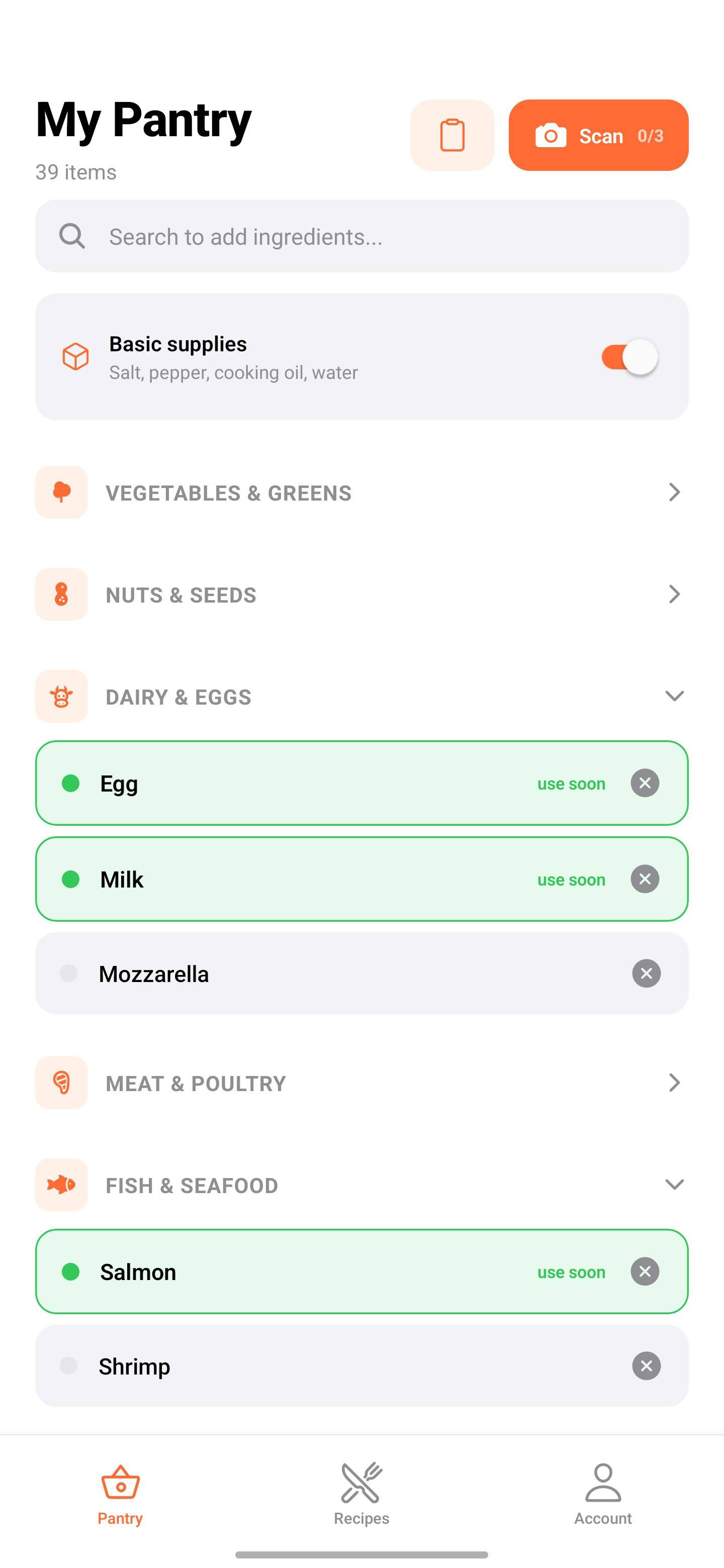The width and height of the screenshot is (724, 1568).
Task: Expand the Meat & Poultry category
Action: pyautogui.click(x=673, y=1083)
